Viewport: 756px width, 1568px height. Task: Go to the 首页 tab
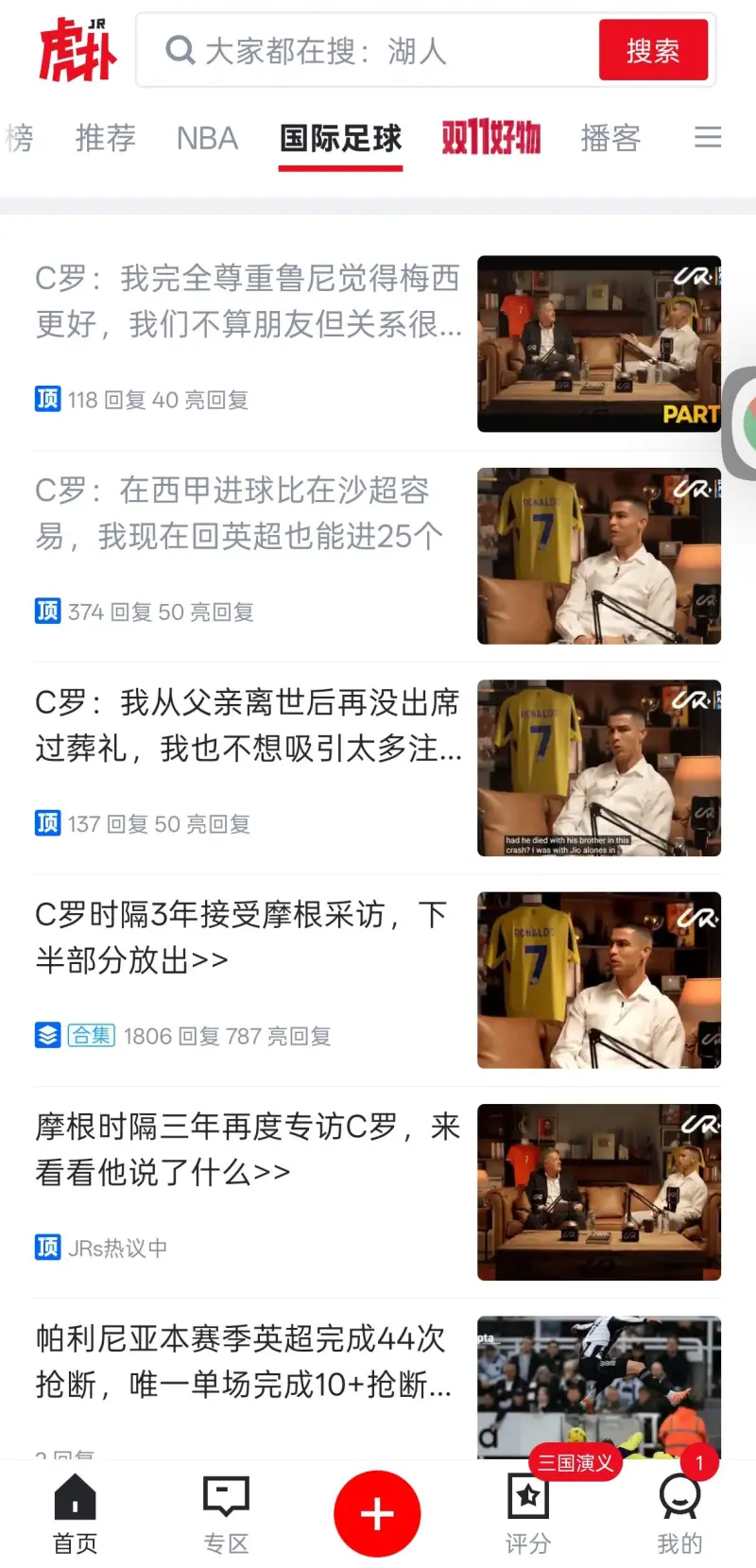pyautogui.click(x=76, y=1514)
